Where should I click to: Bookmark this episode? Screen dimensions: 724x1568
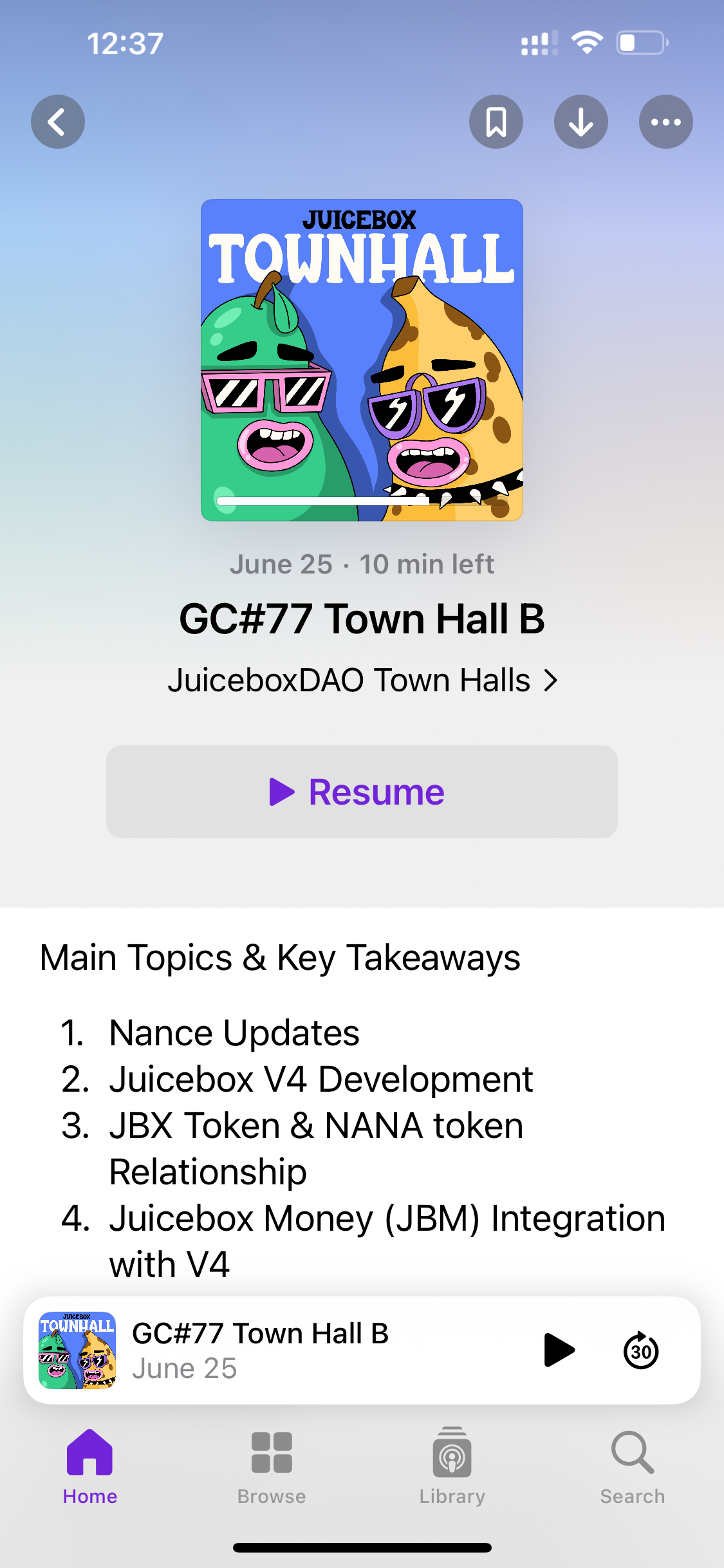[x=496, y=122]
